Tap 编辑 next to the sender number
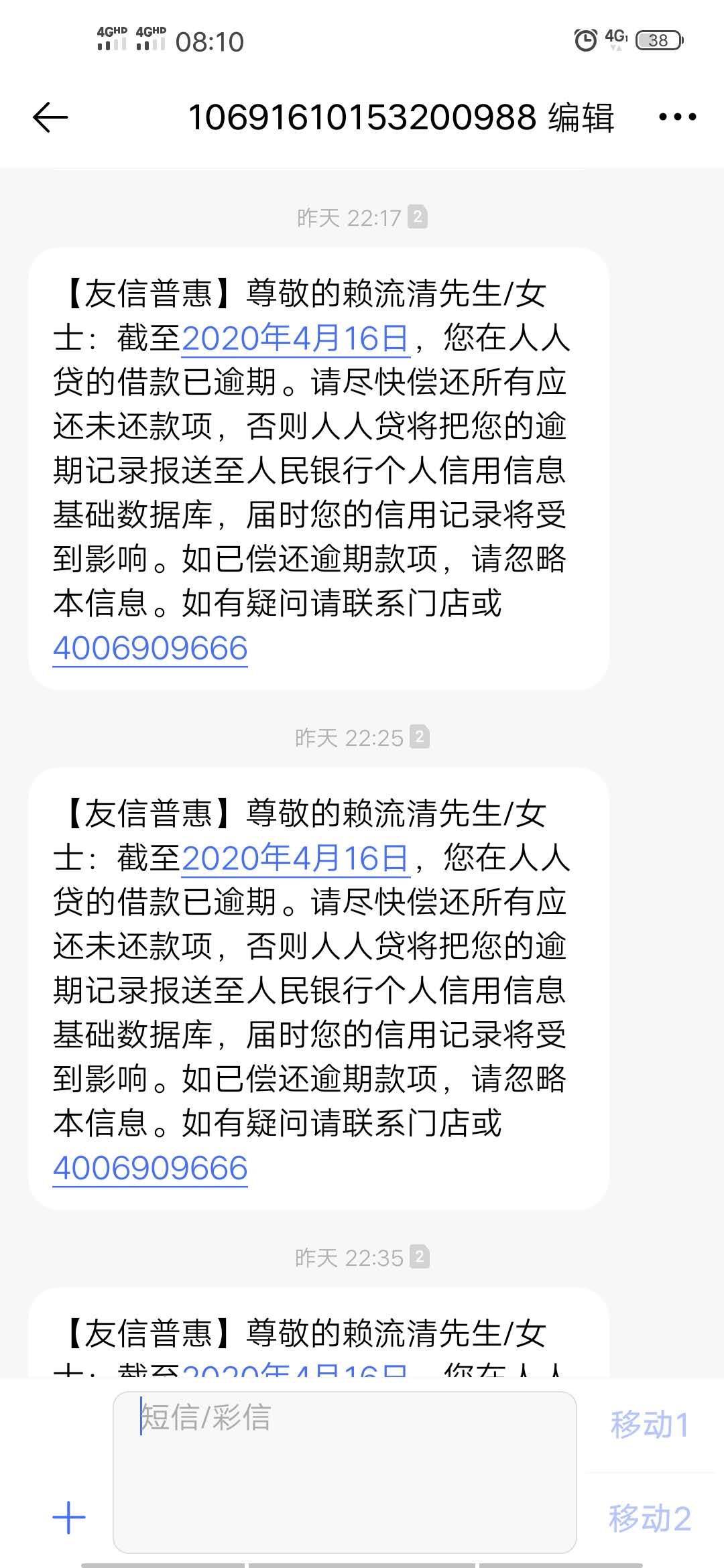 point(581,118)
